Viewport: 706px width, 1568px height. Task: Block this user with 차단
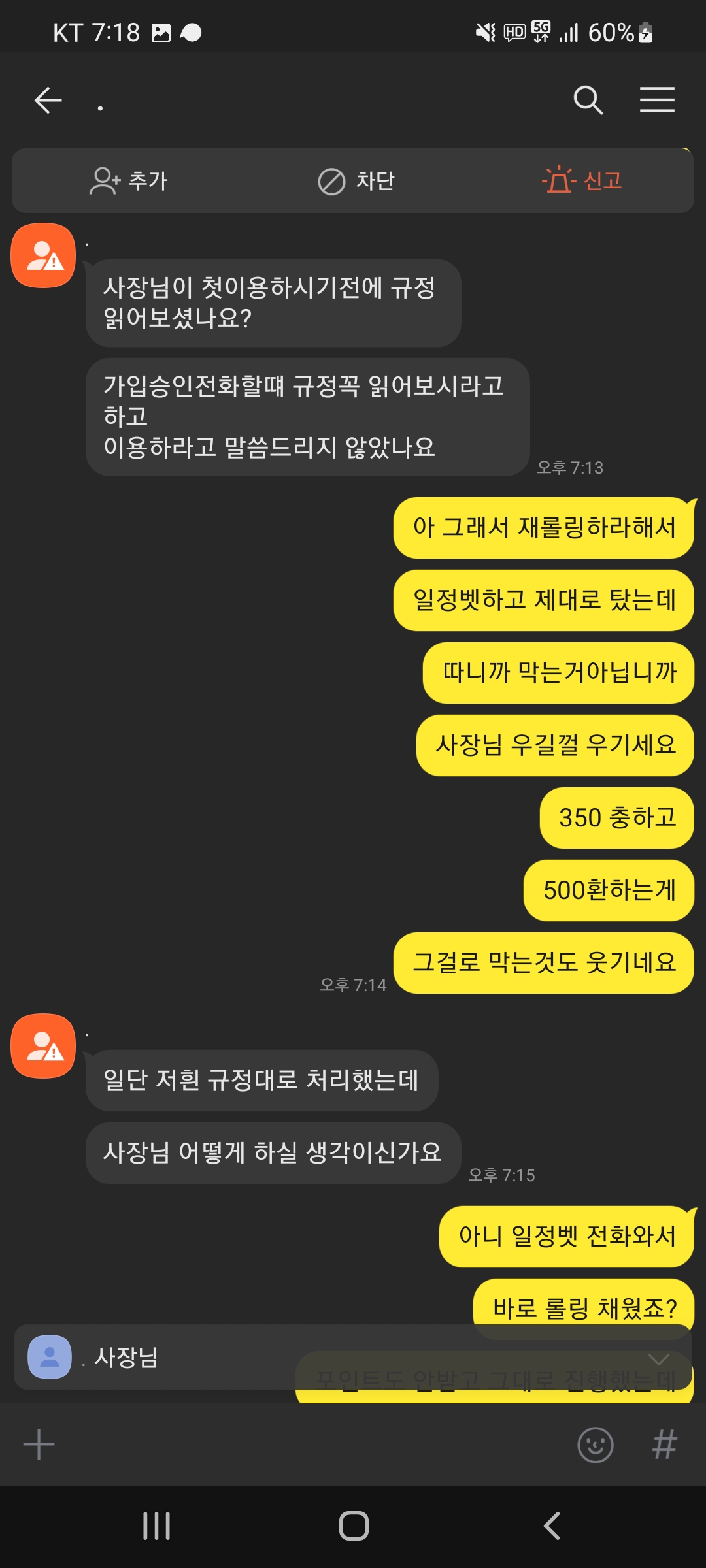pyautogui.click(x=356, y=181)
